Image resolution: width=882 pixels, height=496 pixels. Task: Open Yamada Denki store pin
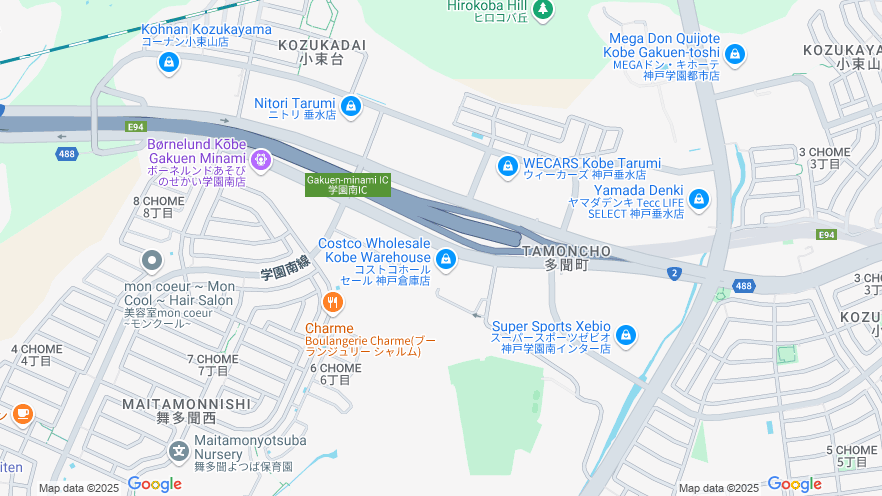point(698,200)
